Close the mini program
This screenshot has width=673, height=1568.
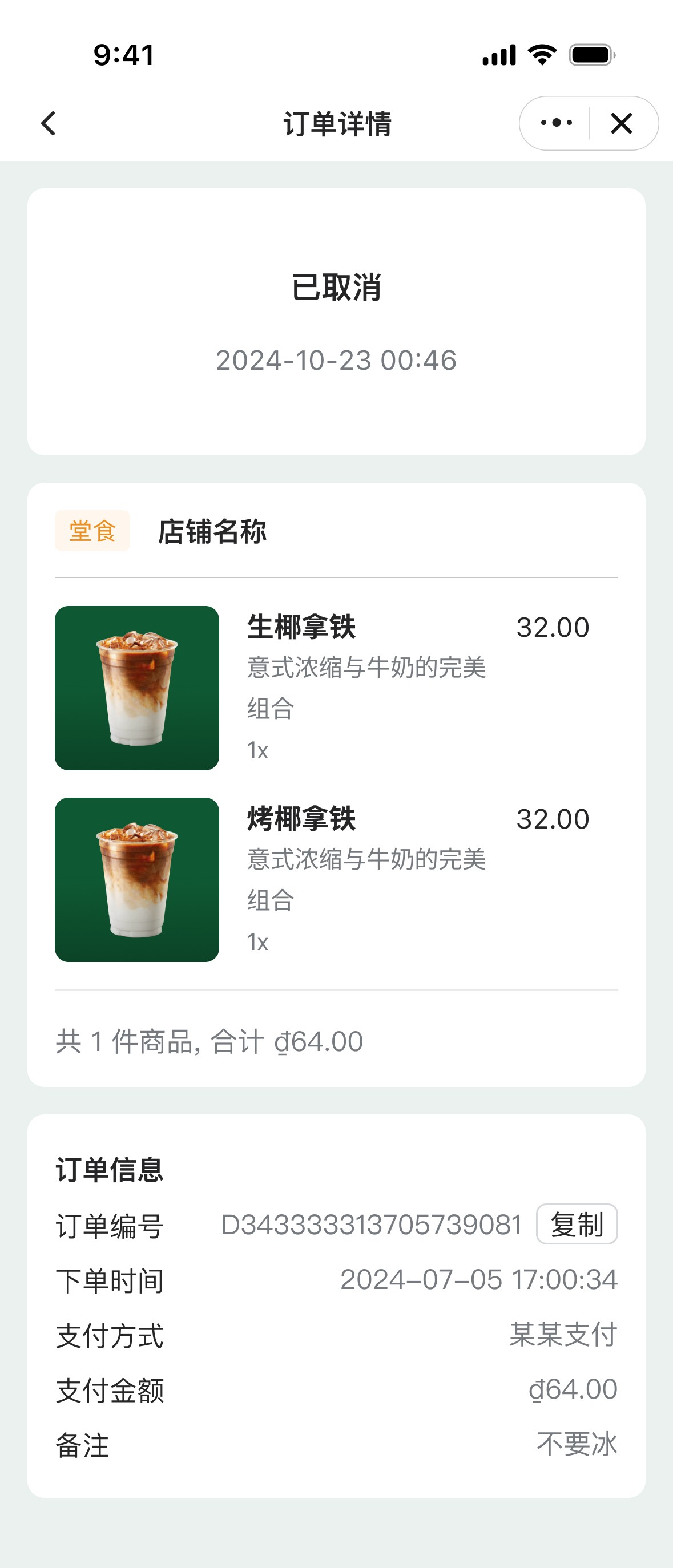[x=621, y=124]
